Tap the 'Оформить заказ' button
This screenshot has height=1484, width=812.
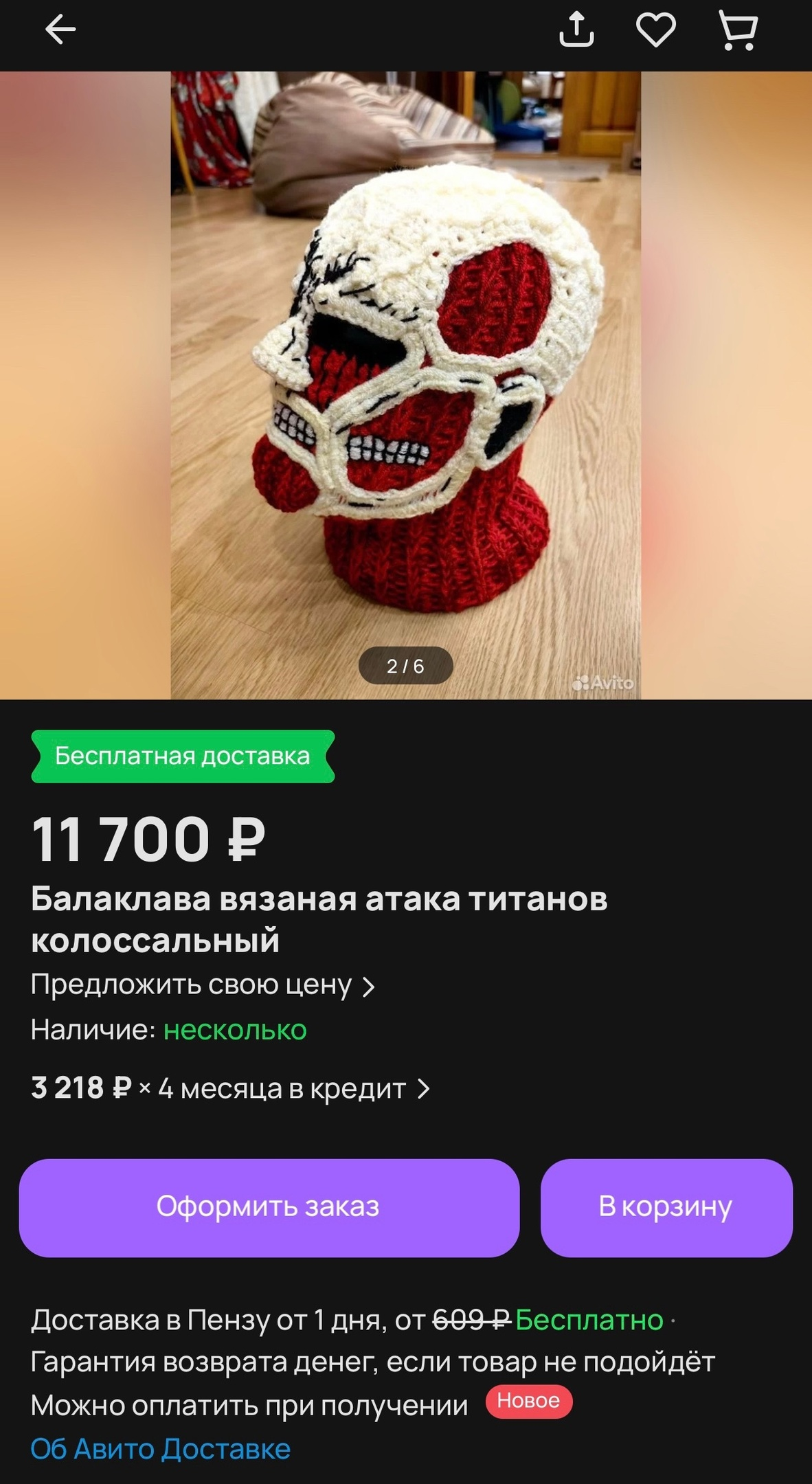[269, 1207]
